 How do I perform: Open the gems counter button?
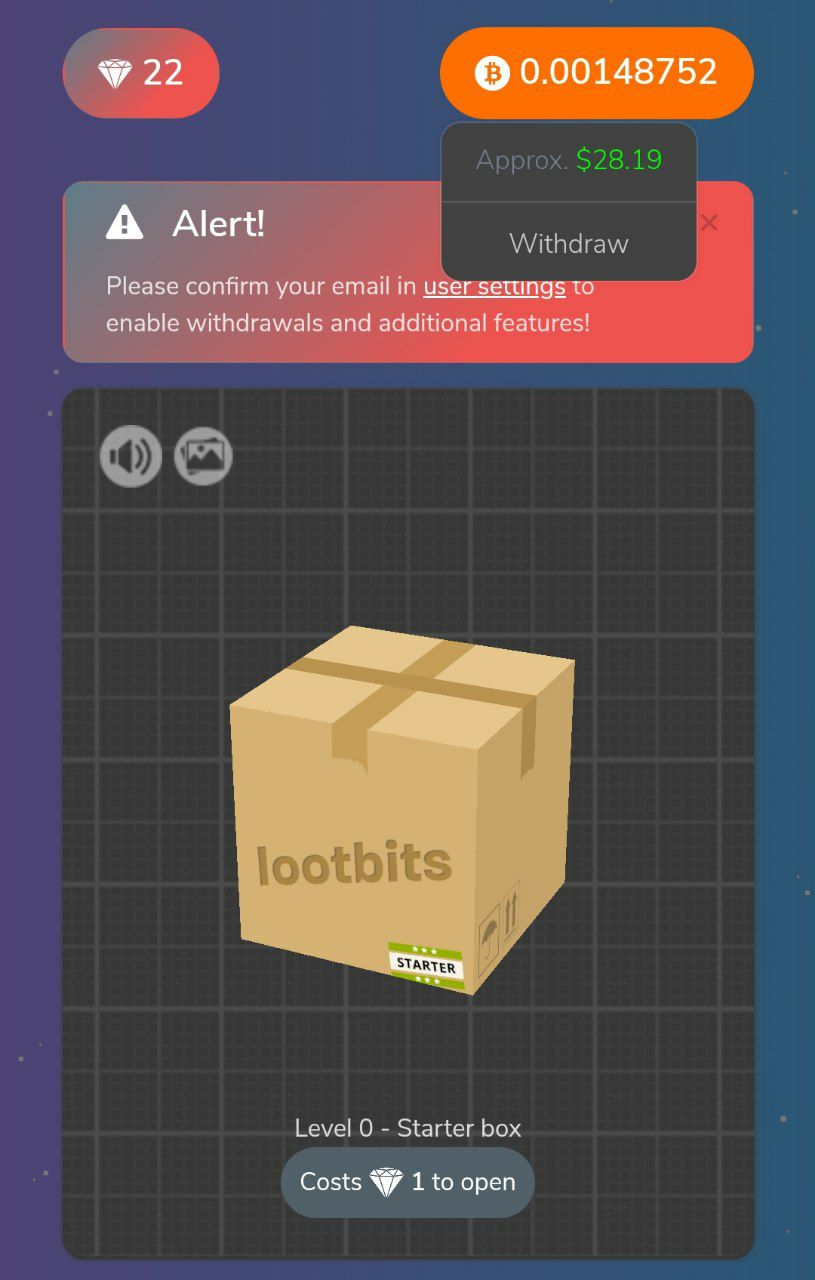pos(141,73)
